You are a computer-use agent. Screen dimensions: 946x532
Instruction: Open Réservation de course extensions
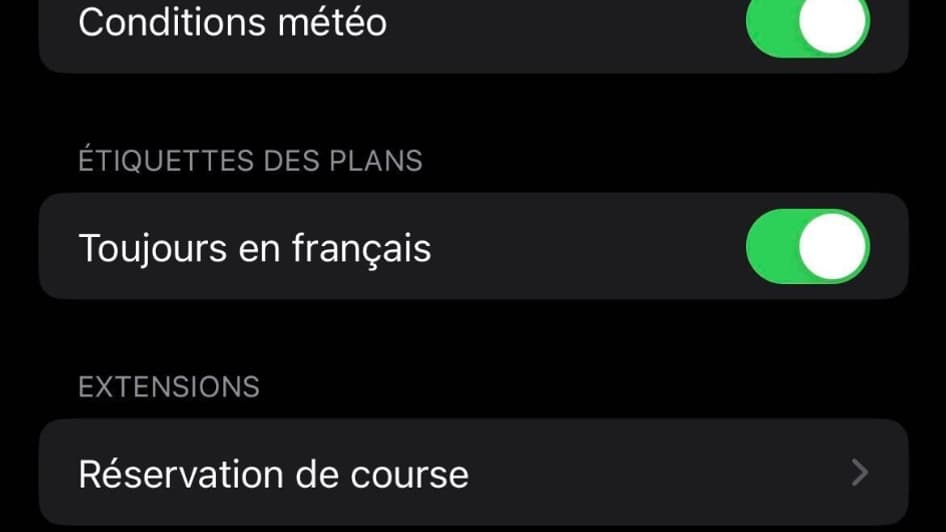473,473
